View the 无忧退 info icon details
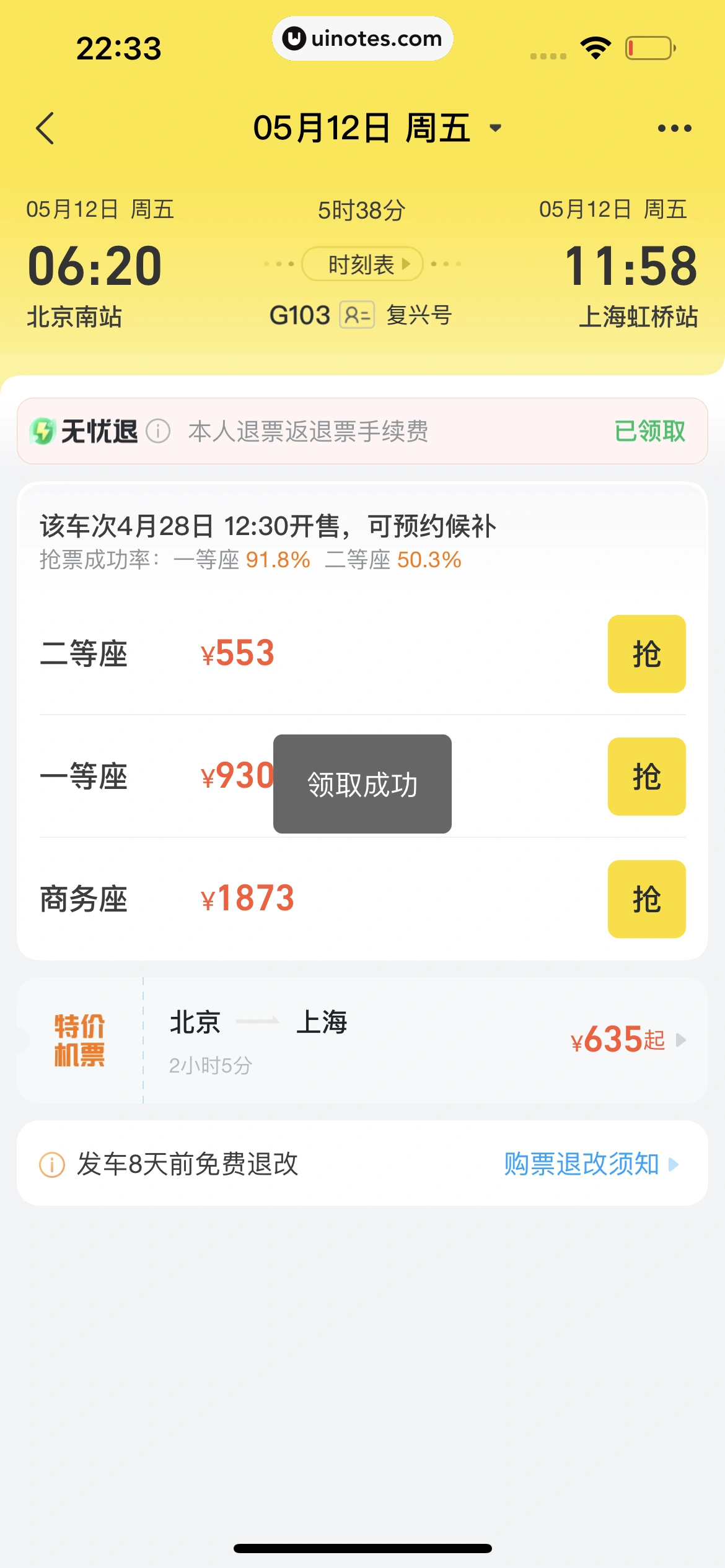 tap(158, 431)
